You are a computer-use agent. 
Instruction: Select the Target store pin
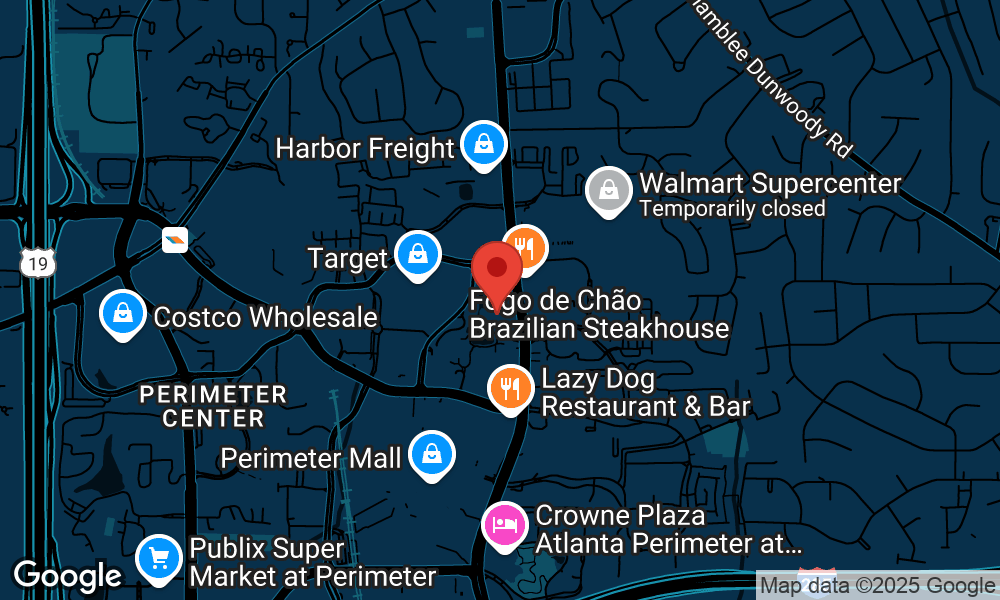418,255
